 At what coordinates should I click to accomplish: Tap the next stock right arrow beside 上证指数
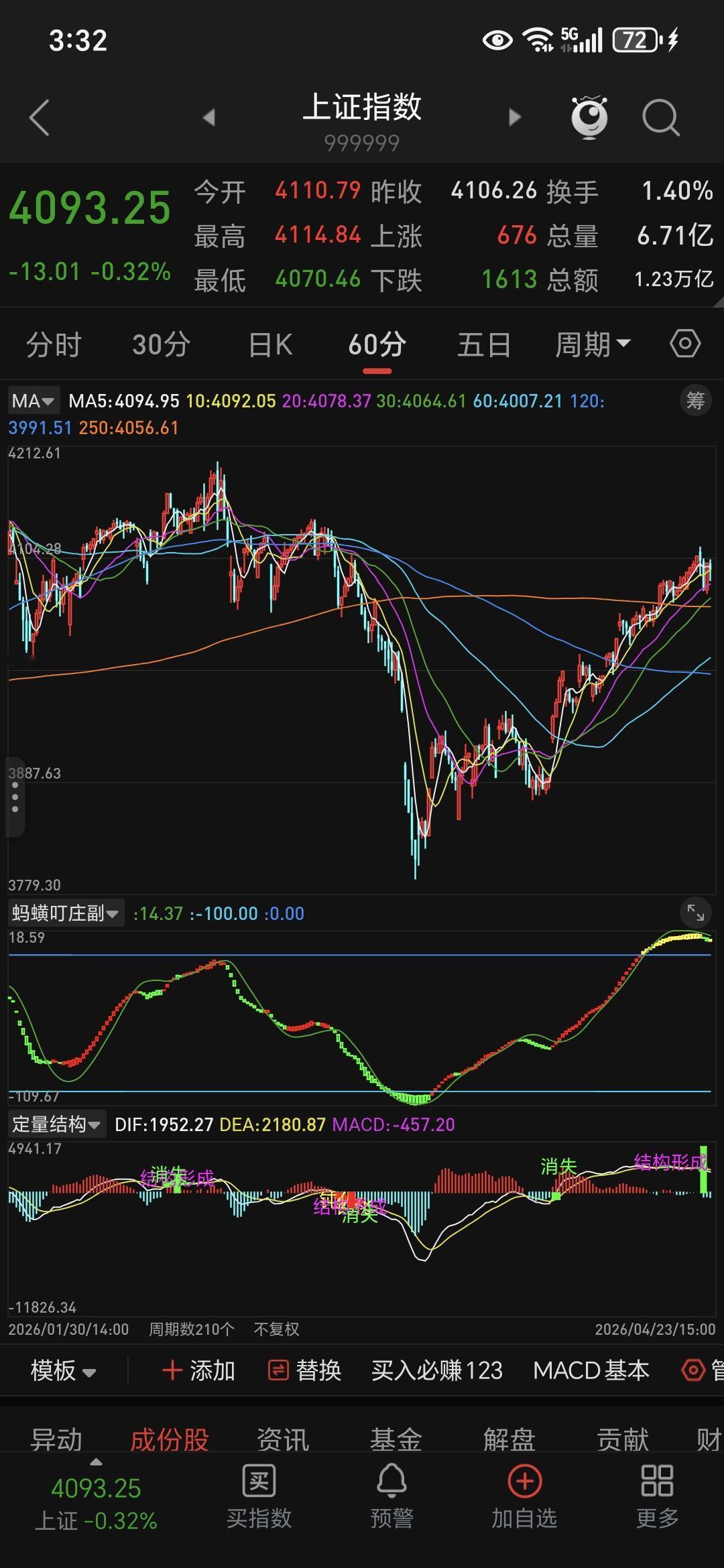[514, 116]
